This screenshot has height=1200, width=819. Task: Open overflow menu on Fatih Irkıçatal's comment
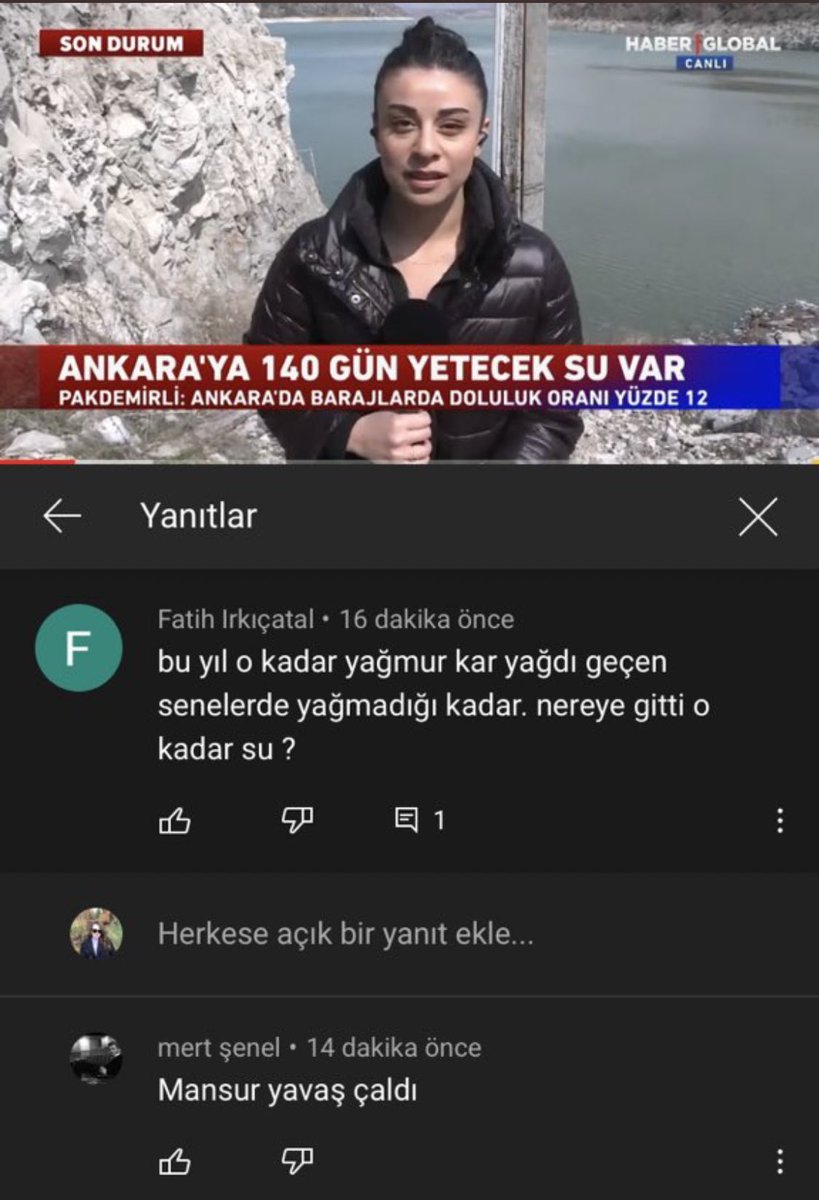click(780, 821)
